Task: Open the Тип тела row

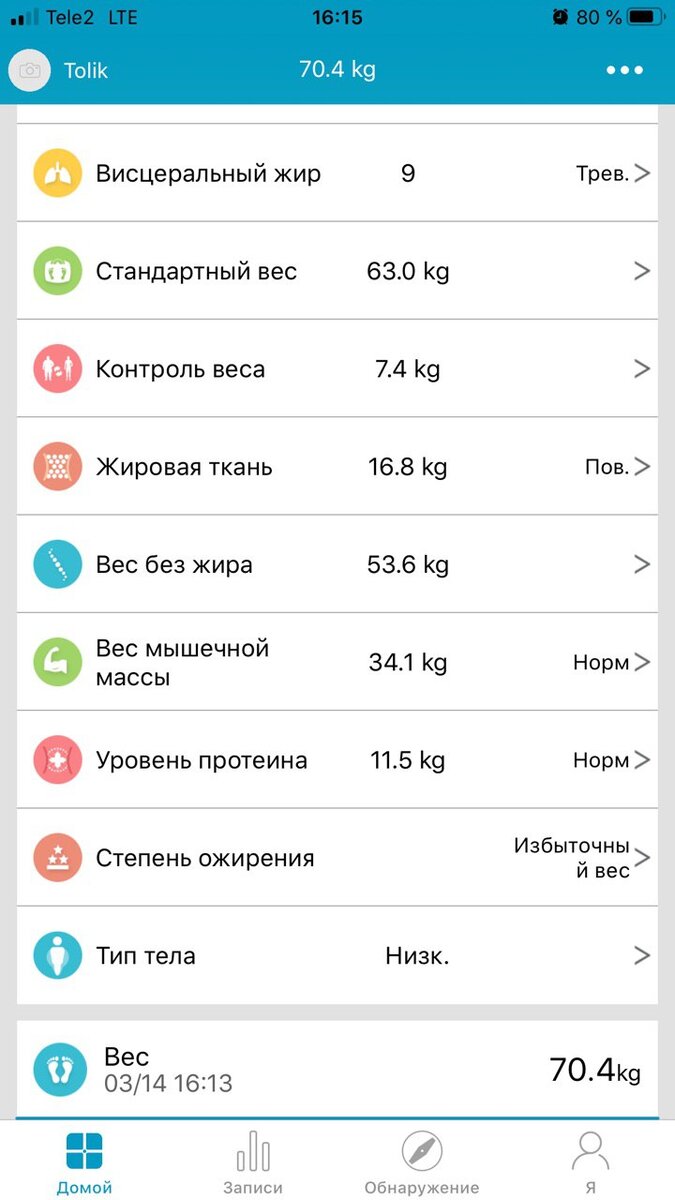Action: [337, 956]
